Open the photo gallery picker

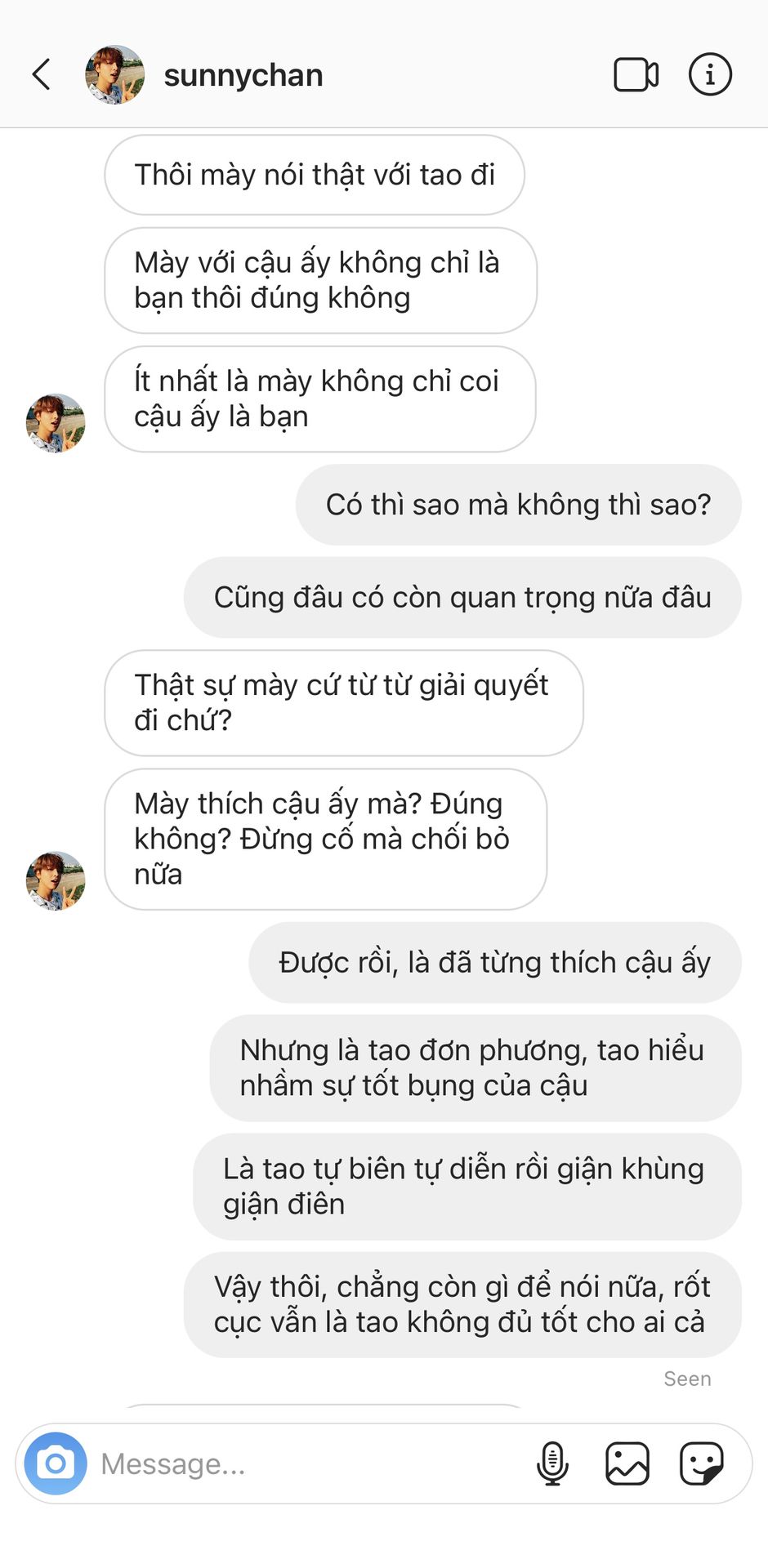(627, 1463)
